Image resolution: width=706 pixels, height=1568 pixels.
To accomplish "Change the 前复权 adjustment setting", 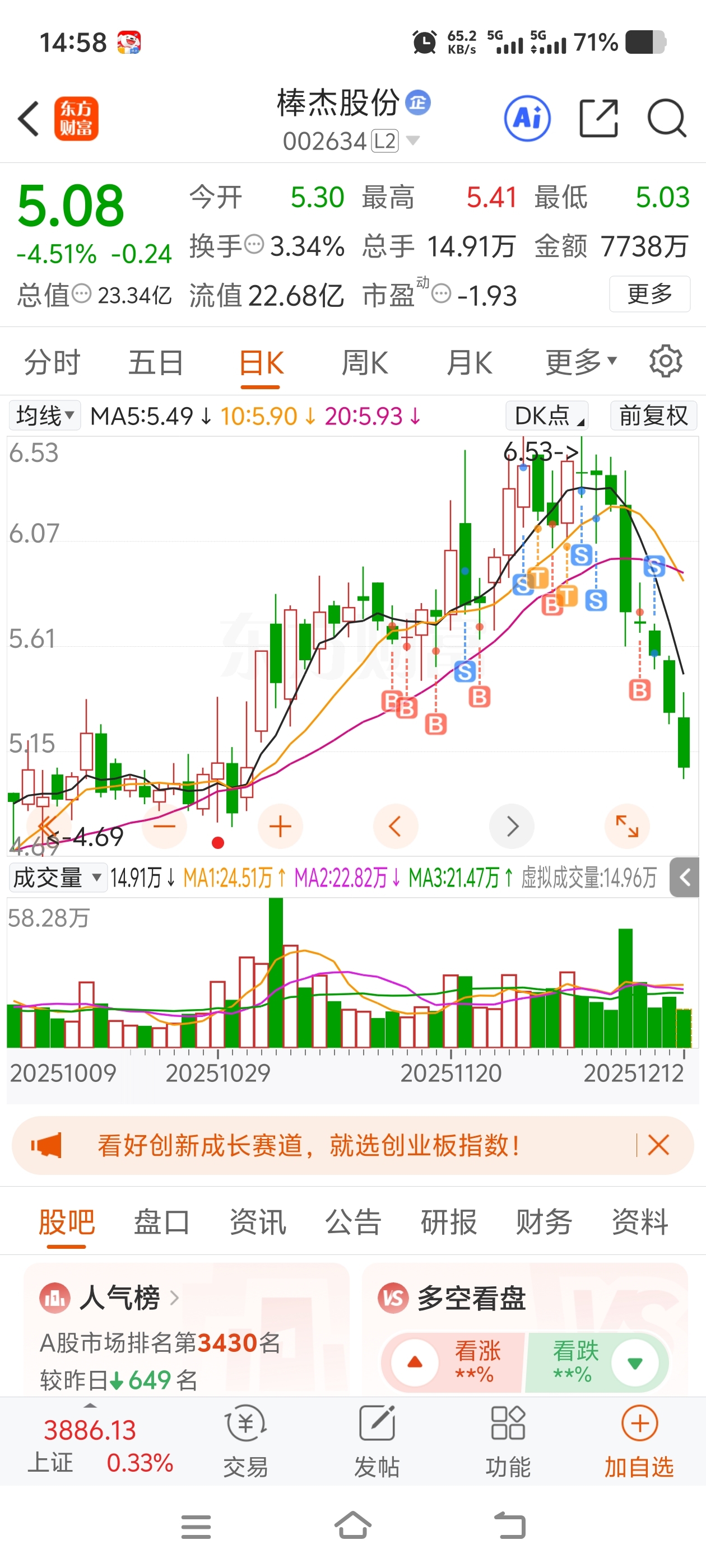I will pyautogui.click(x=653, y=416).
